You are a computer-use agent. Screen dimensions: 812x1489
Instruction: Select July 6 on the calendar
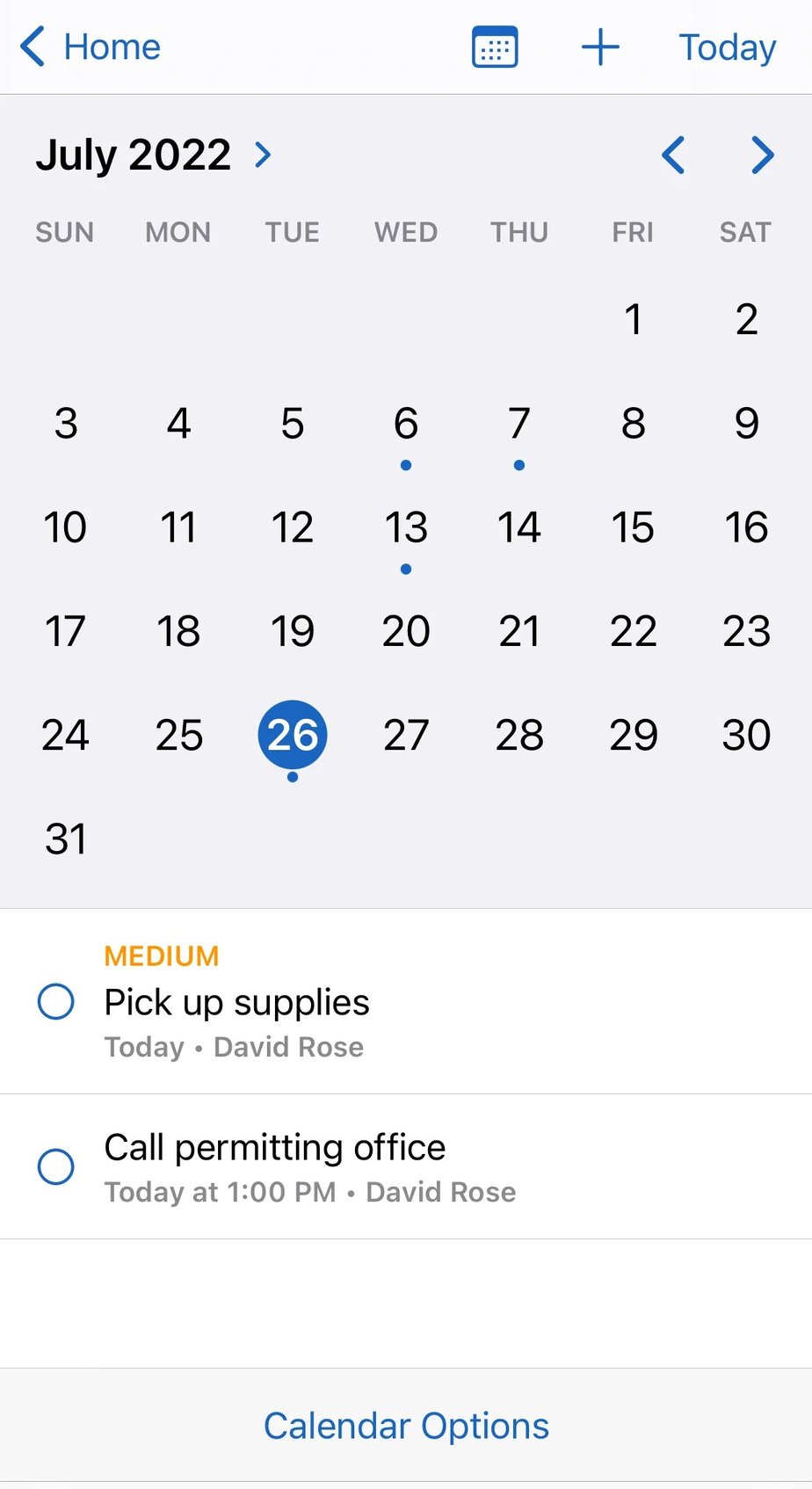(405, 424)
